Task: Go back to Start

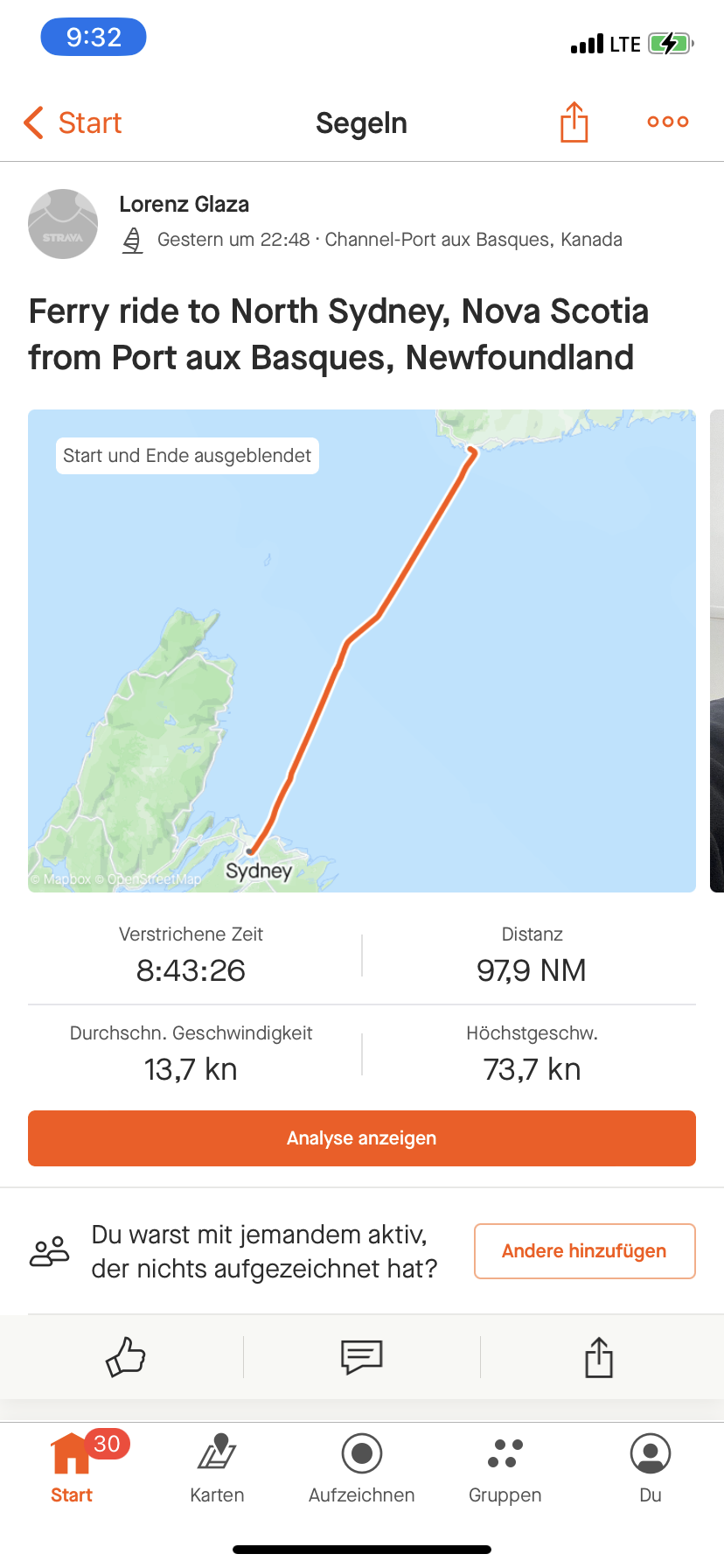Action: (73, 123)
